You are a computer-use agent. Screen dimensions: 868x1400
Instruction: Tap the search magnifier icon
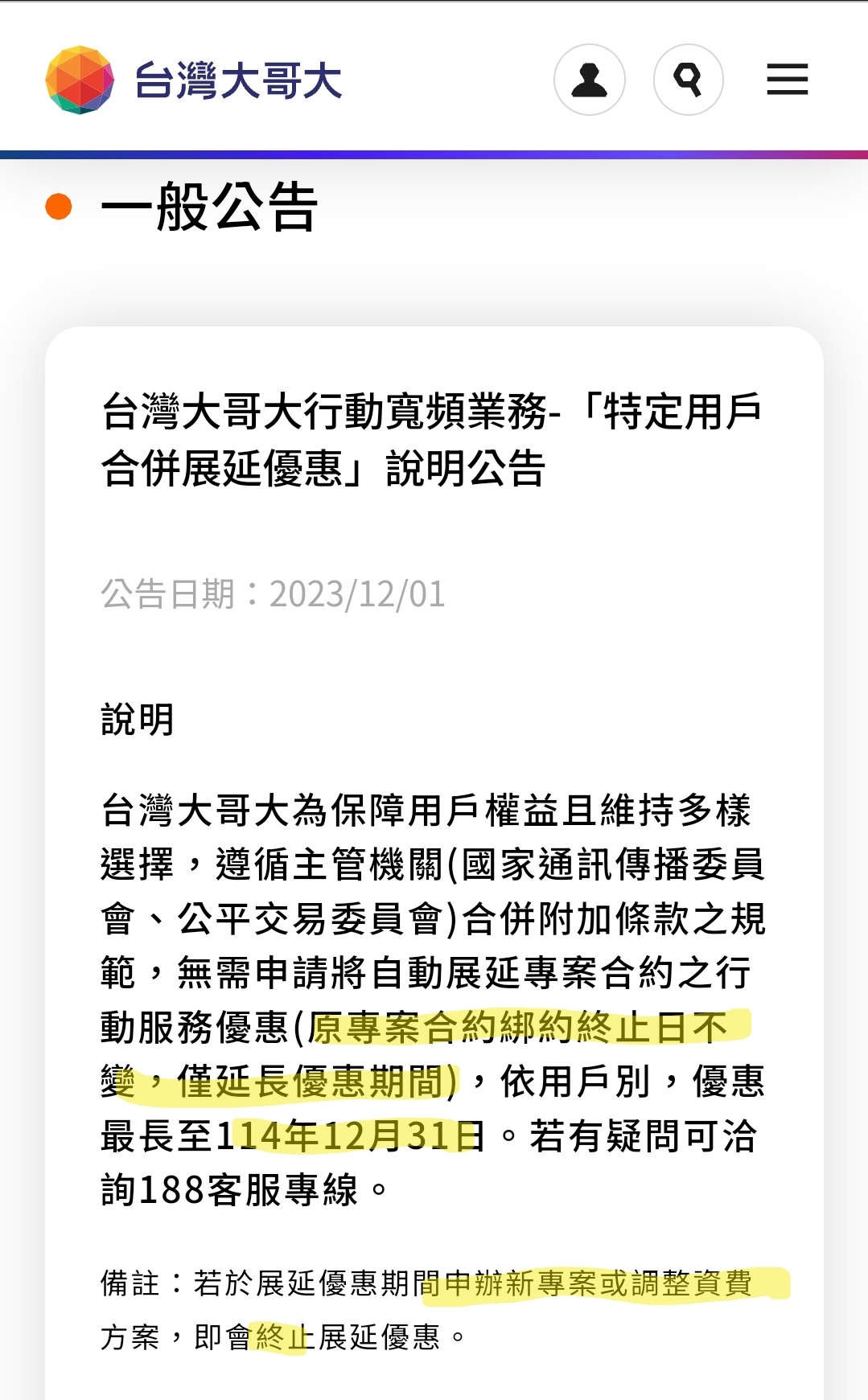(688, 80)
